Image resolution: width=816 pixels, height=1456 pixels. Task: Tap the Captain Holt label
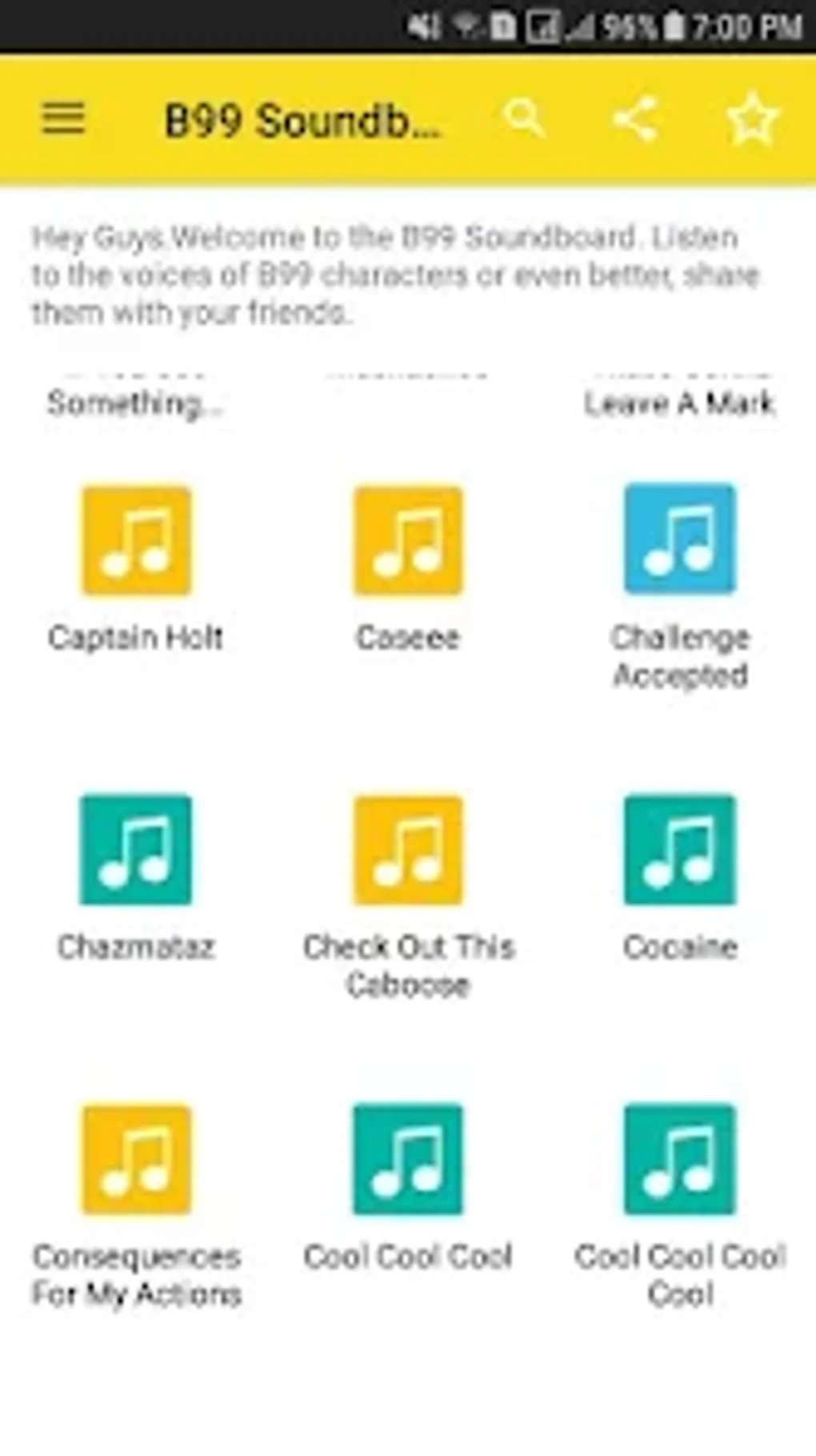click(136, 638)
